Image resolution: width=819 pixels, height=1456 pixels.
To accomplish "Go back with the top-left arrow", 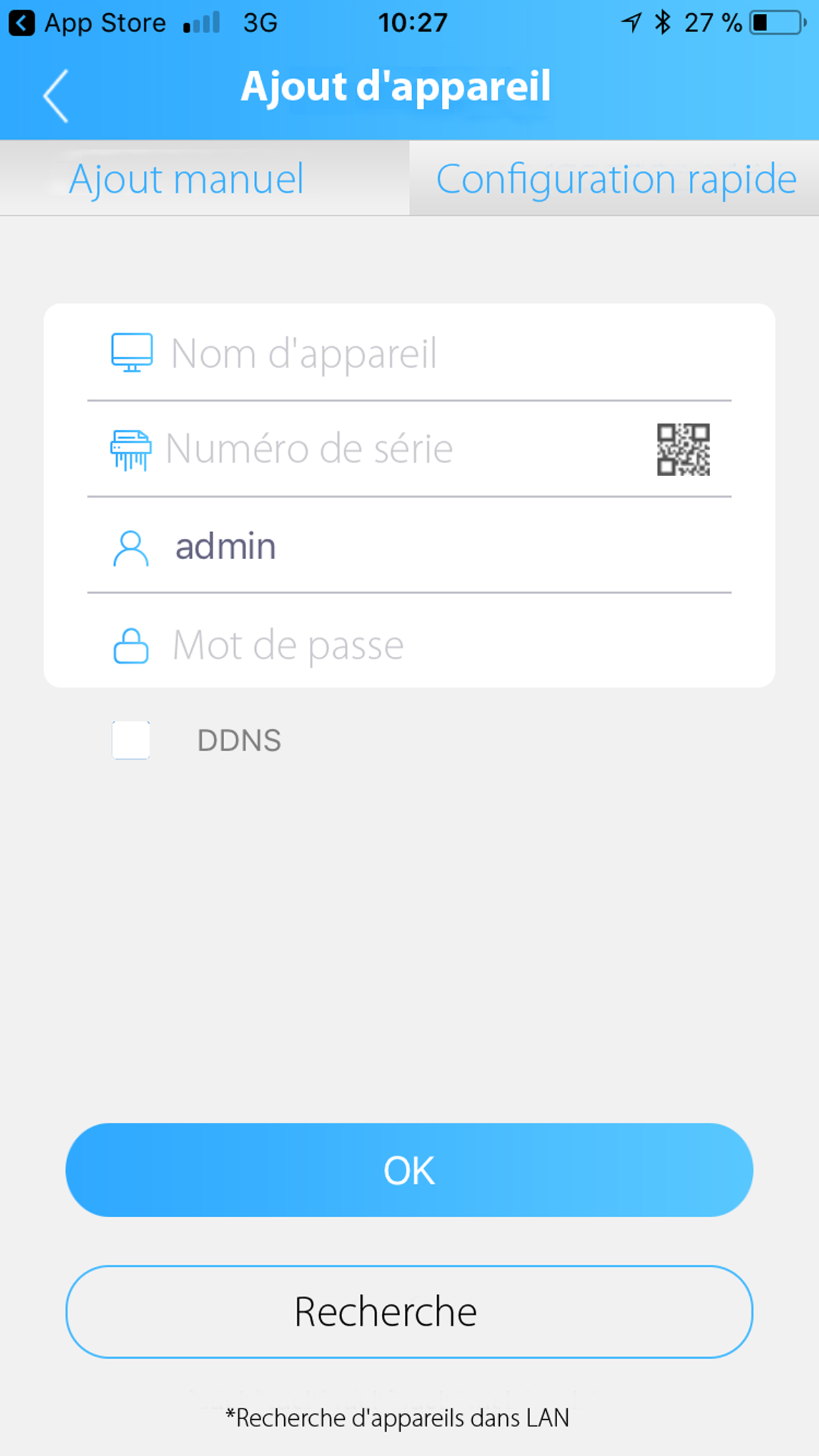I will coord(56,96).
